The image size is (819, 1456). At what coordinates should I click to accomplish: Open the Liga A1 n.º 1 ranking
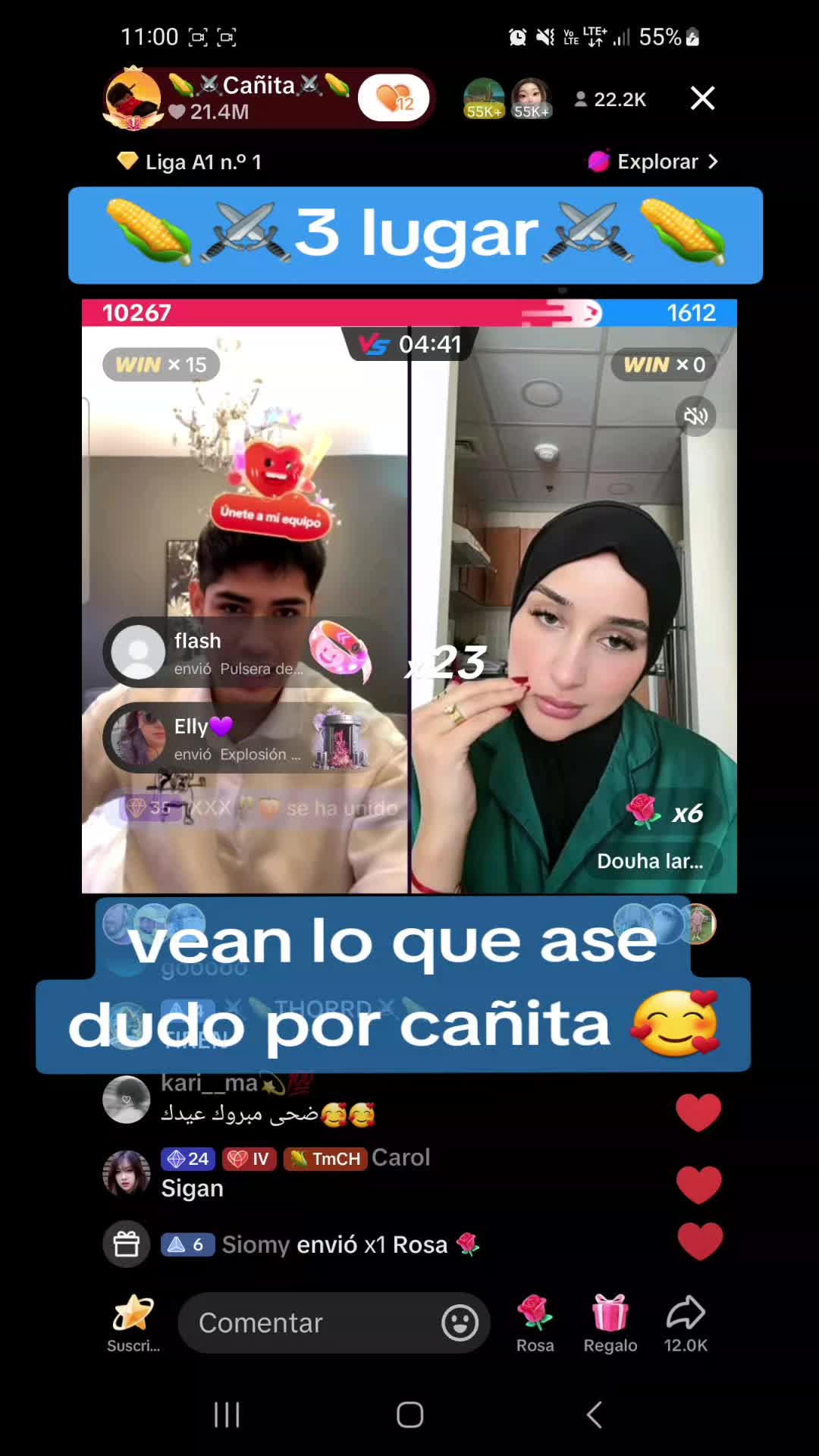coord(190,162)
